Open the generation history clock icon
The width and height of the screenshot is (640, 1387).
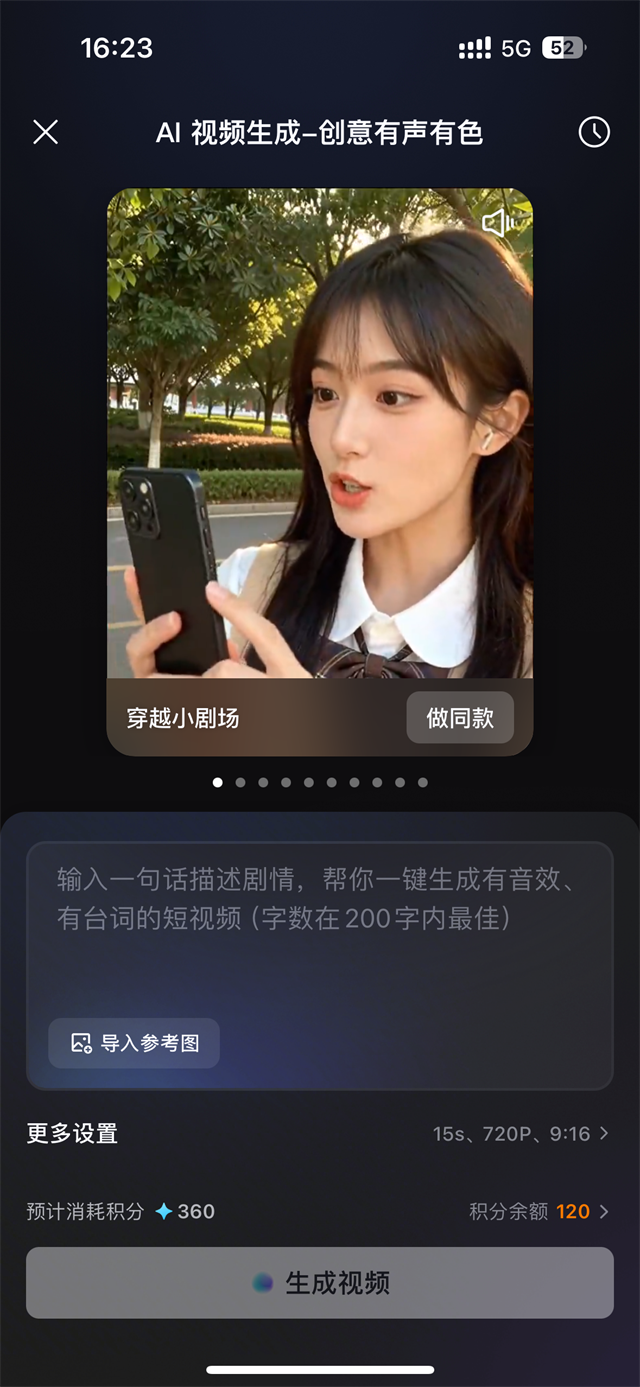click(x=594, y=132)
